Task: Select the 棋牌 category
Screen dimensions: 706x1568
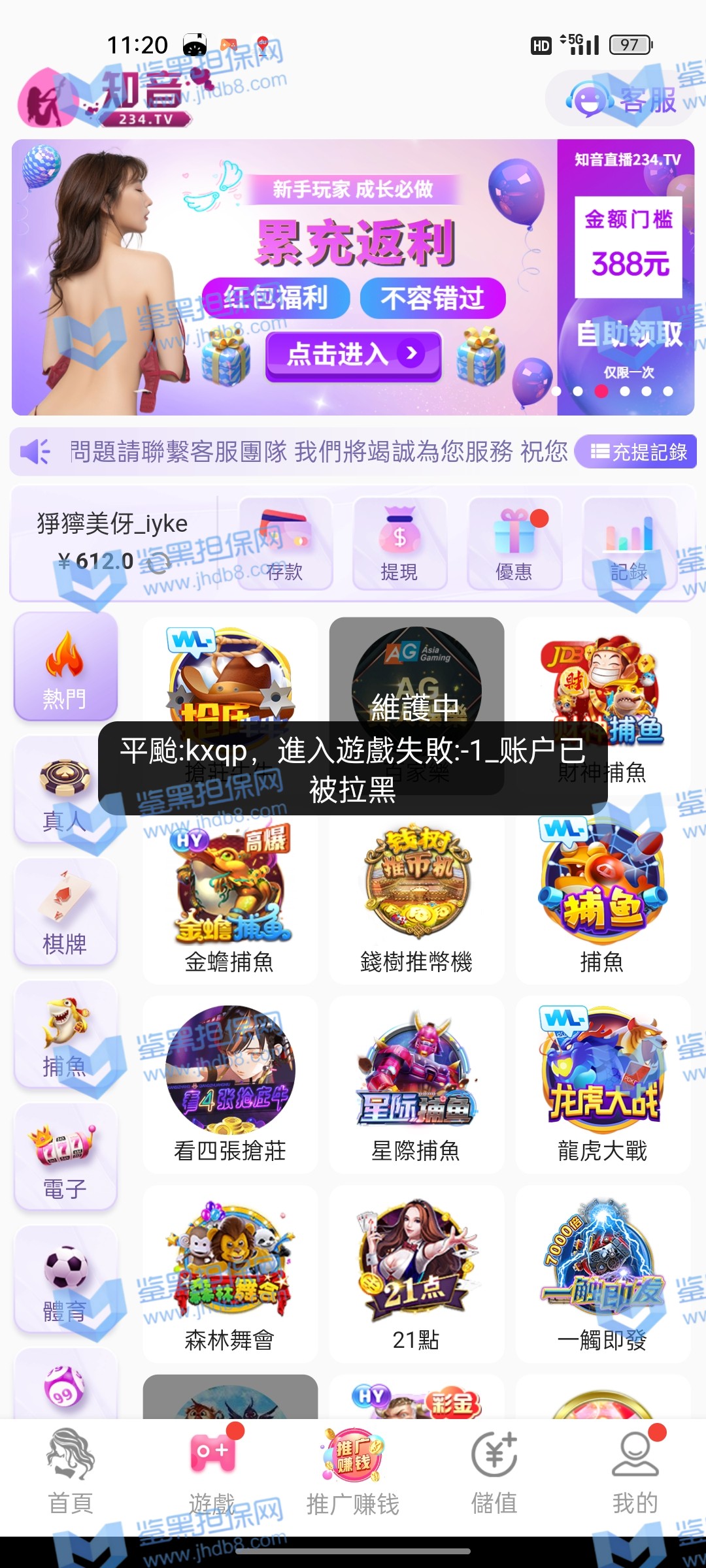Action: click(x=65, y=911)
